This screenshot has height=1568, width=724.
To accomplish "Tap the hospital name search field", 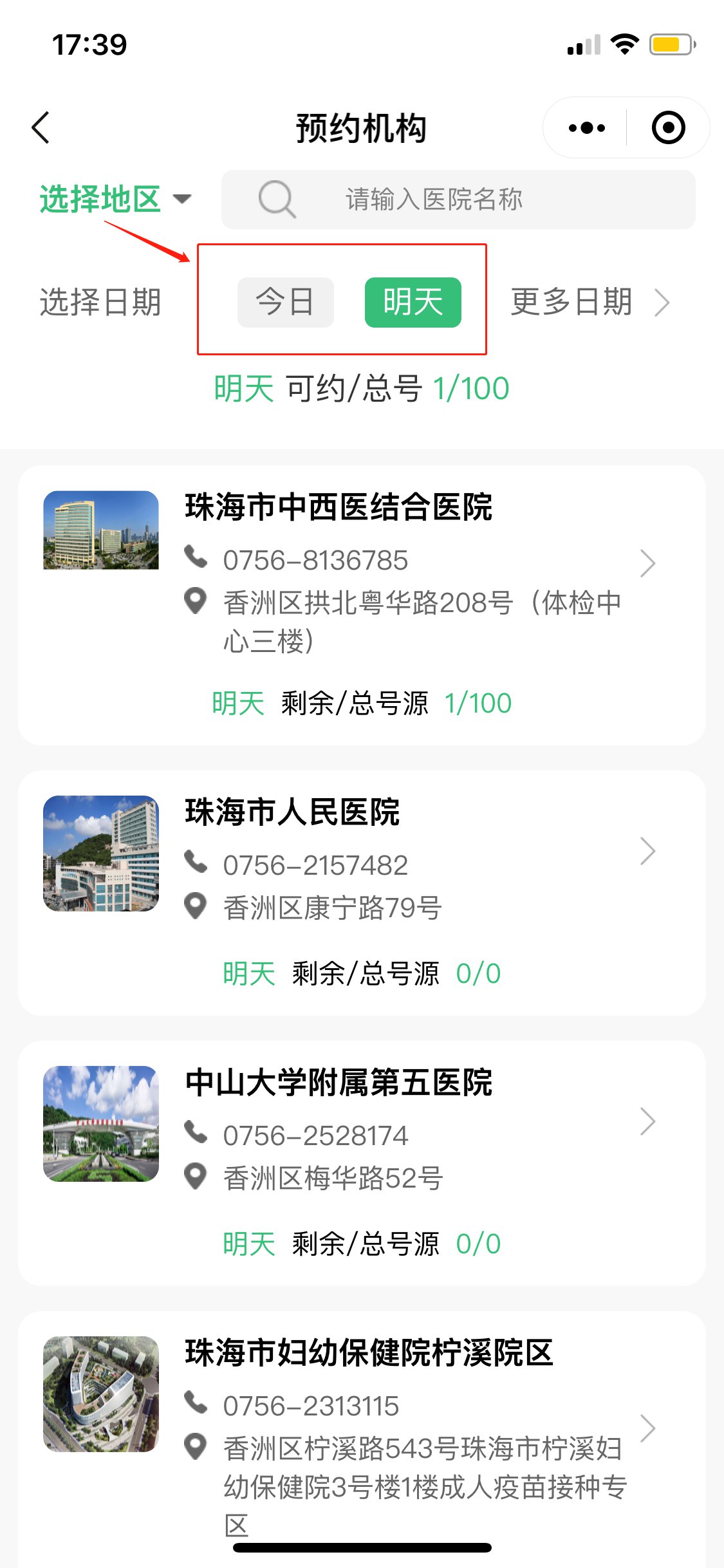I will coord(458,200).
